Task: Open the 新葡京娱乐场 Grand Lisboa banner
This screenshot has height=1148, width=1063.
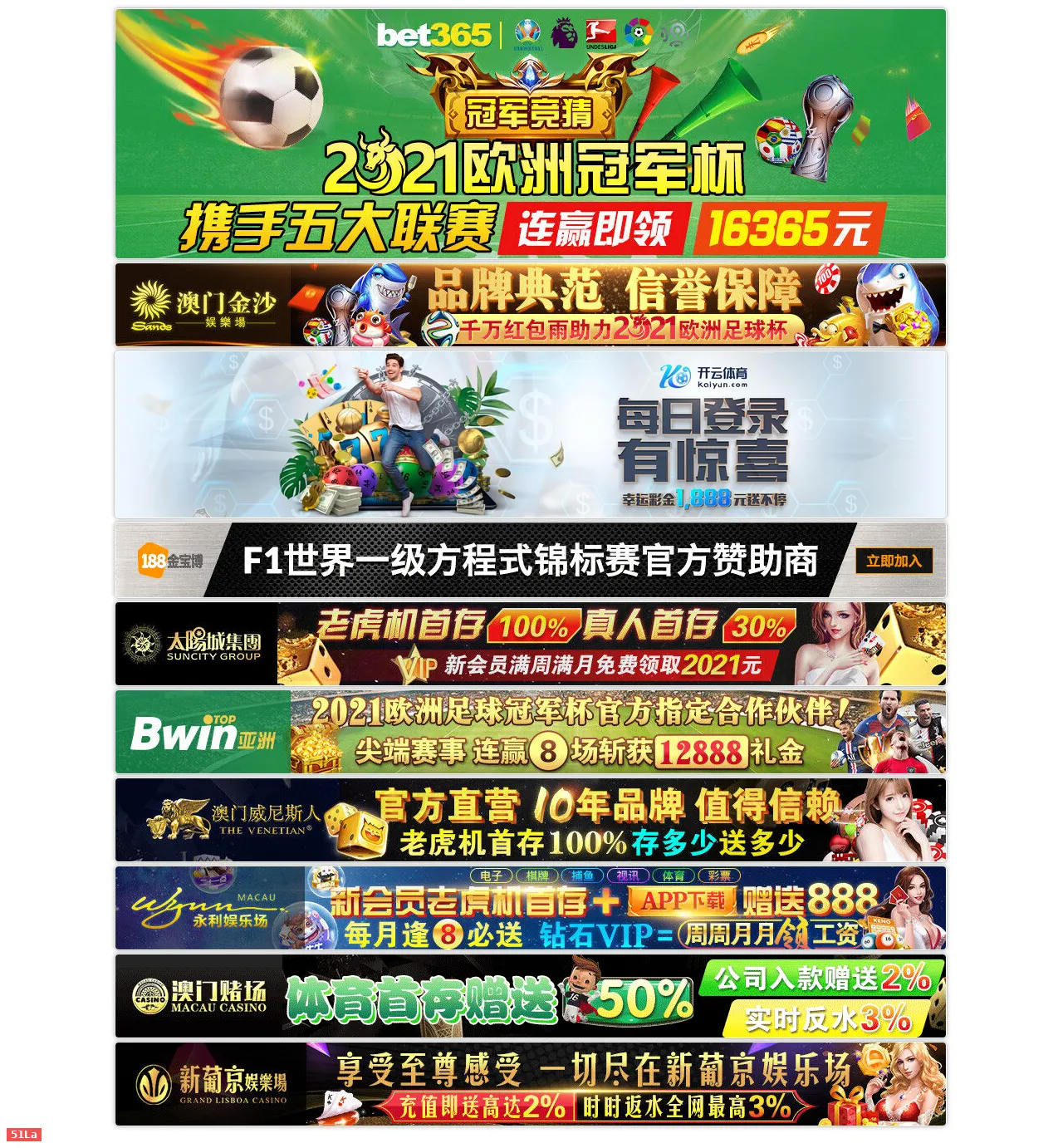Action: pyautogui.click(x=530, y=1084)
